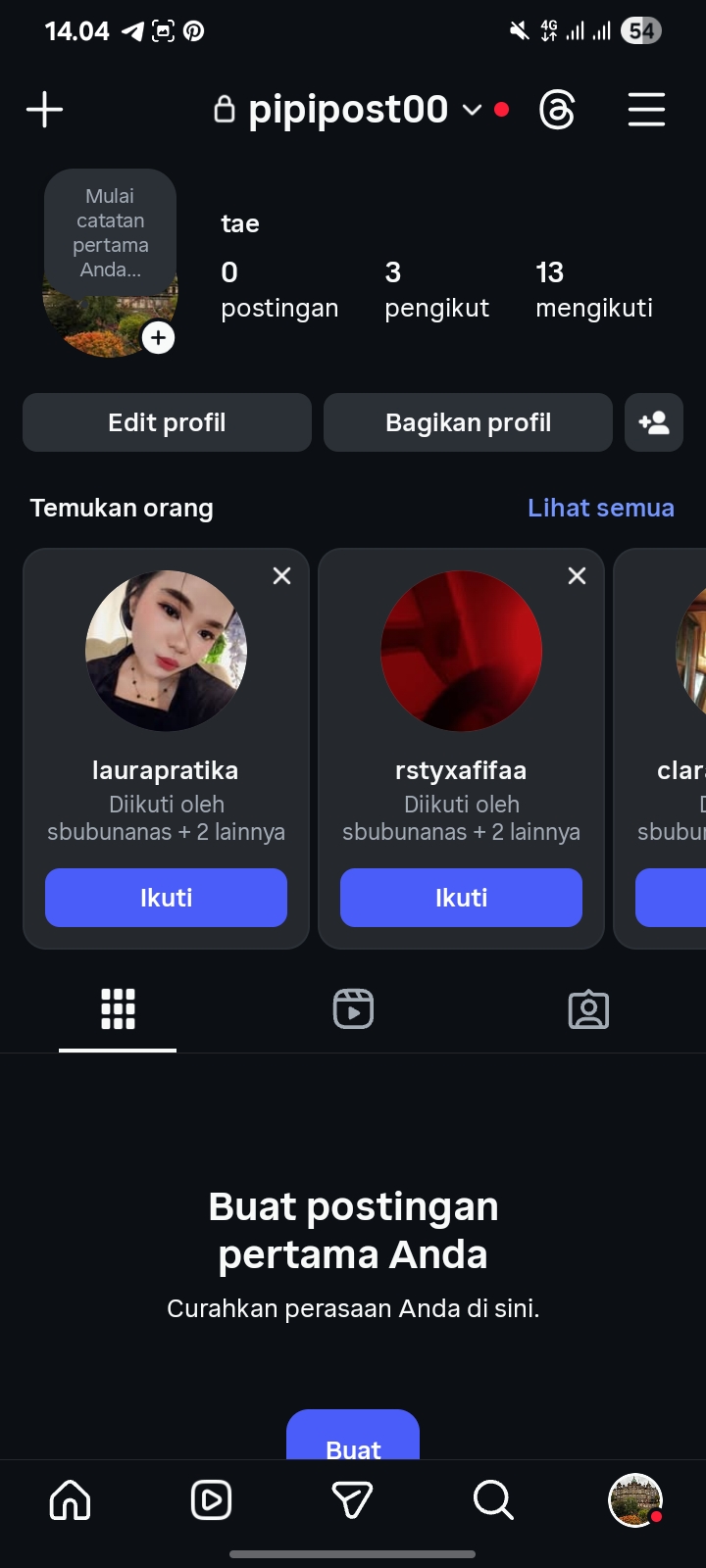The width and height of the screenshot is (706, 1568).
Task: Follow rstyxafifaa with the Ikuti button
Action: tap(461, 898)
